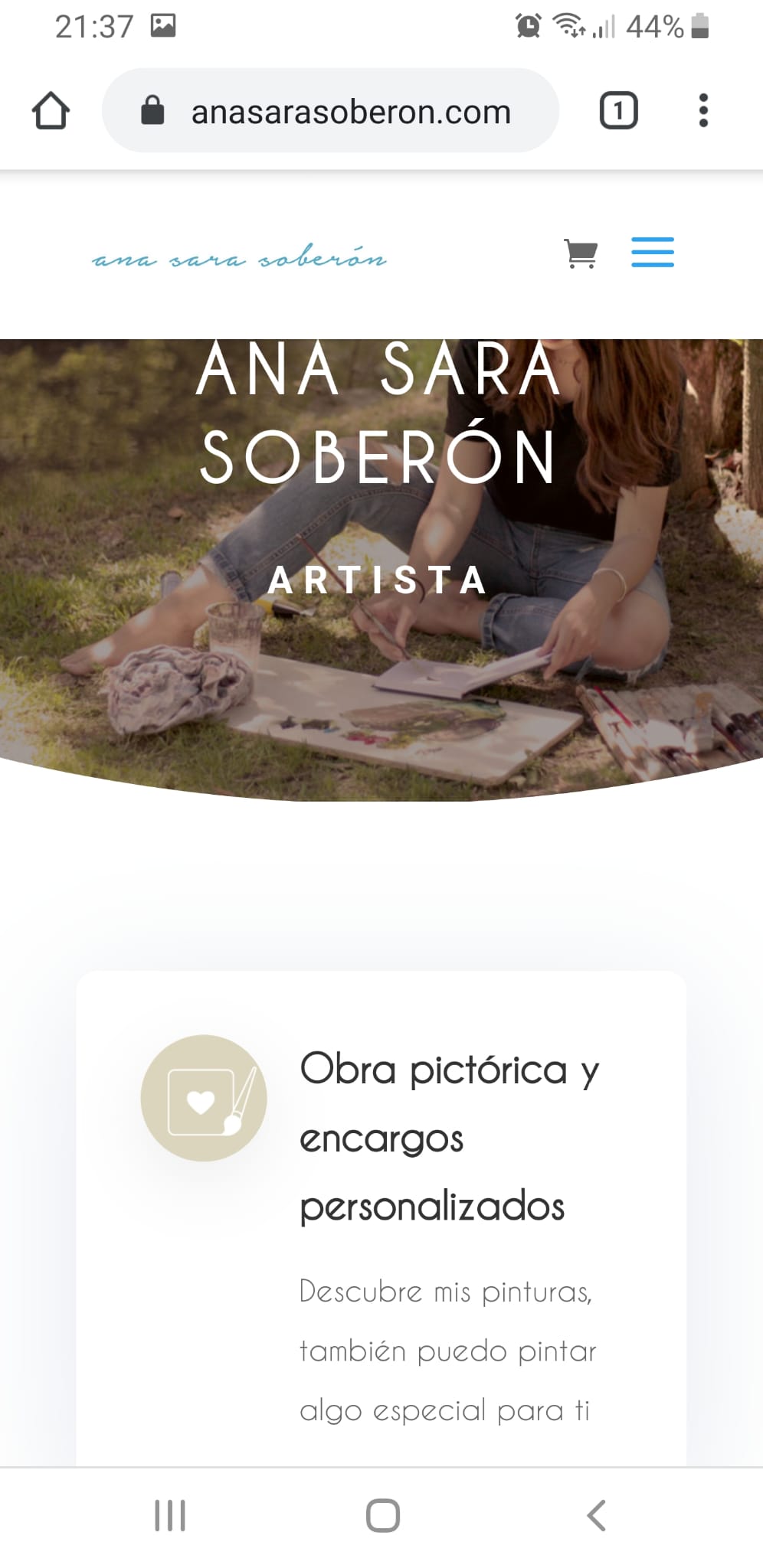Screen dimensions: 763x1568
Task: Open the browser tab switcher
Action: 618,110
